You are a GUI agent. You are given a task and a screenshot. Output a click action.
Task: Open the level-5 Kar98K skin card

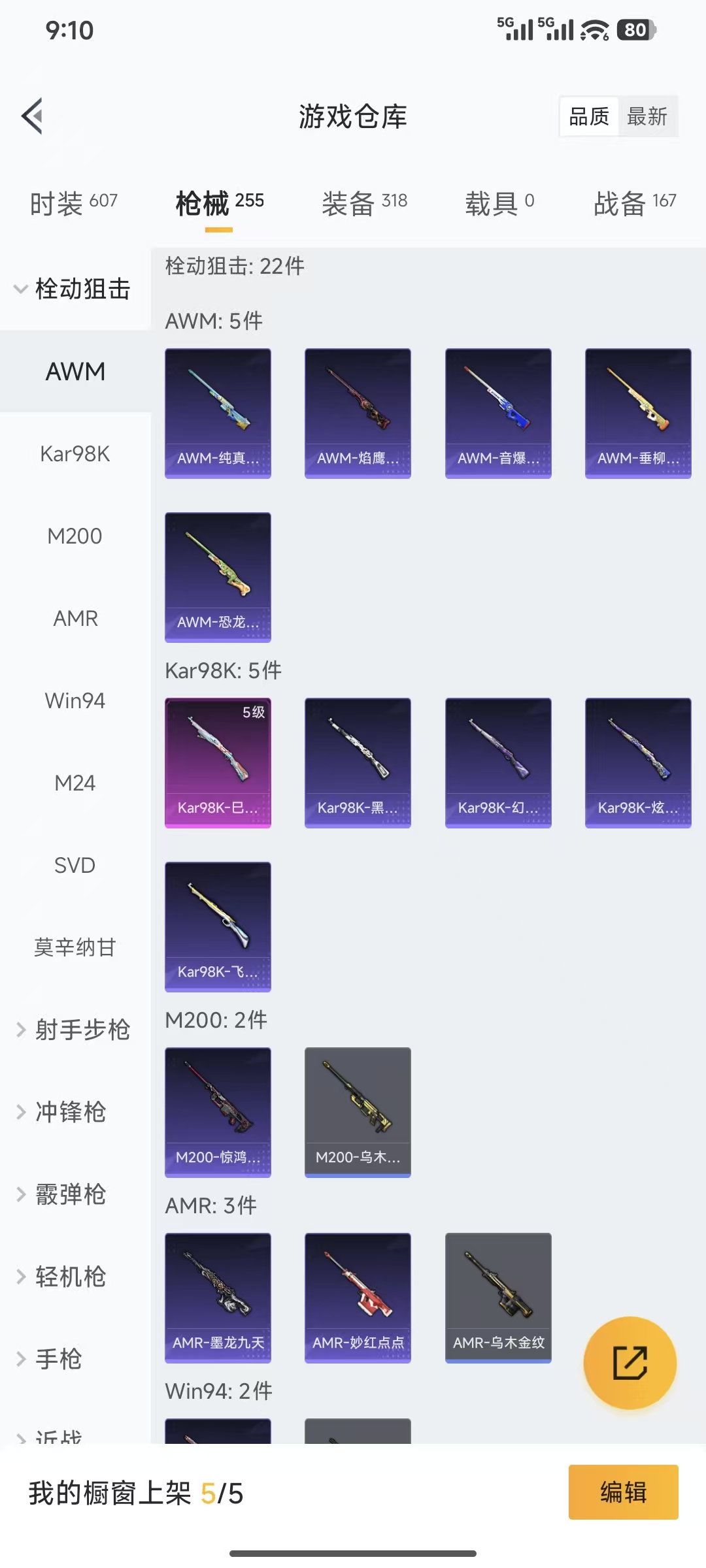coord(218,762)
